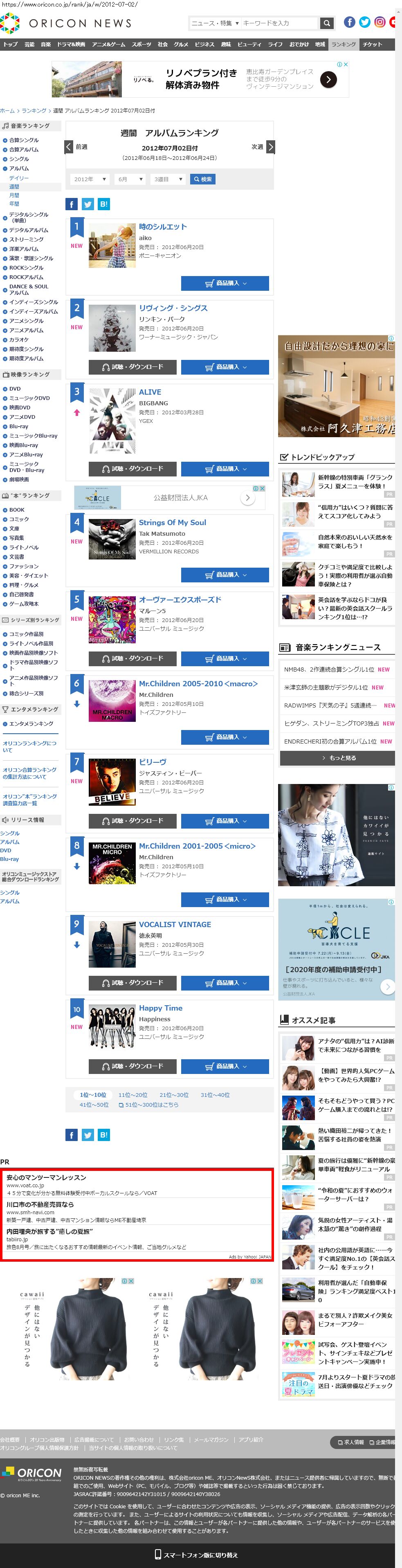Viewport: 402px width, 1568px height.
Task: Open the Strings Of My Soul cover thumbnail
Action: (112, 539)
